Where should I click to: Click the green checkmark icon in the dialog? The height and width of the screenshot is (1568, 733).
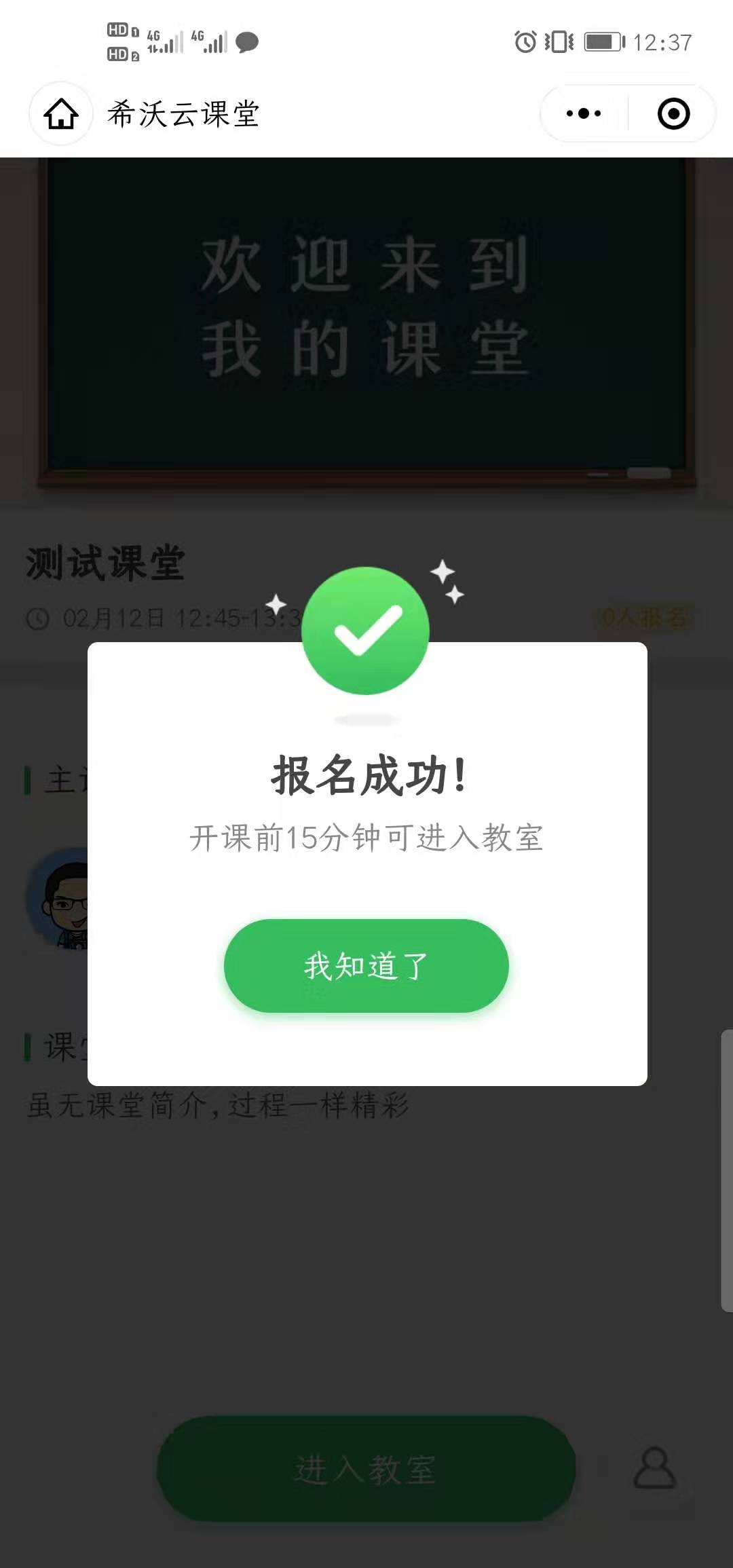[x=366, y=630]
